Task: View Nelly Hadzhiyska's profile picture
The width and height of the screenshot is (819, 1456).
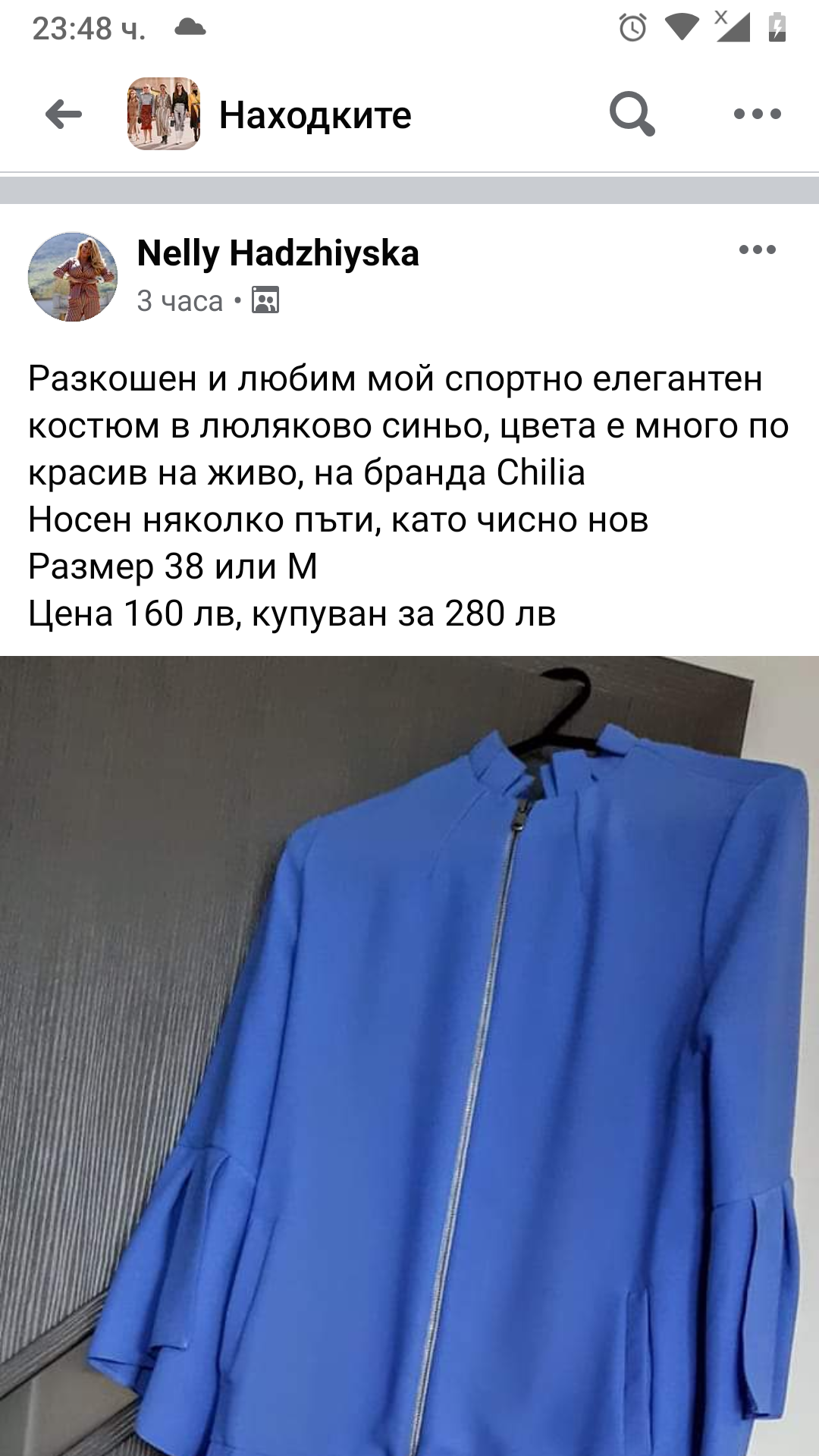Action: pyautogui.click(x=73, y=277)
